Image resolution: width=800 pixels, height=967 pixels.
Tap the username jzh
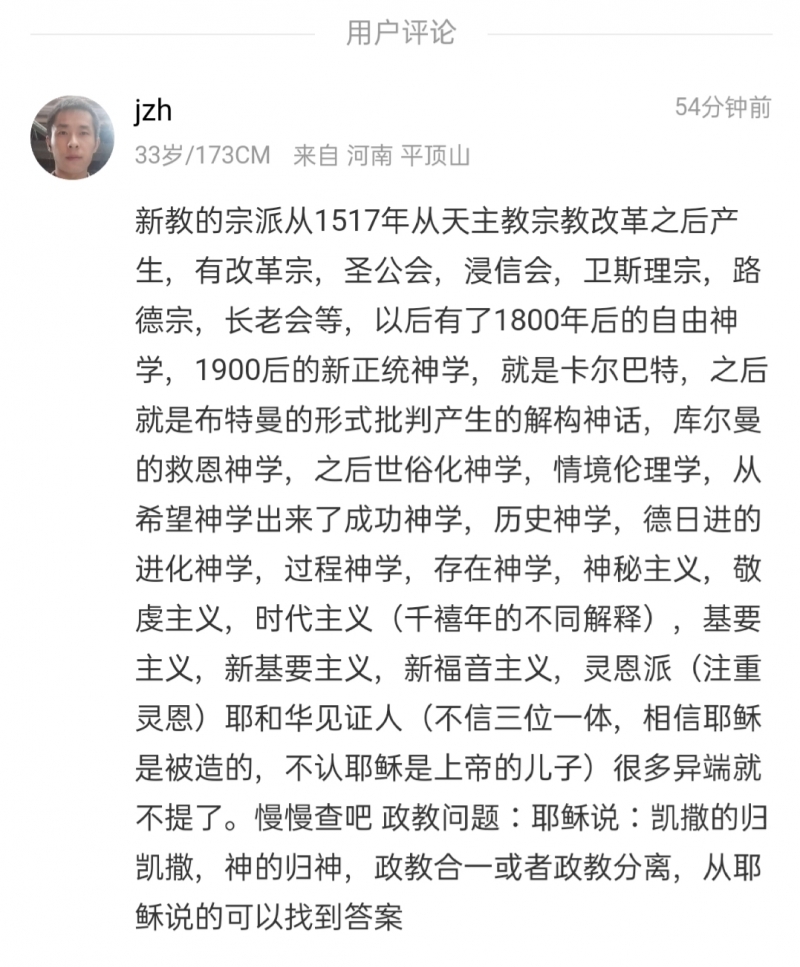coord(153,112)
